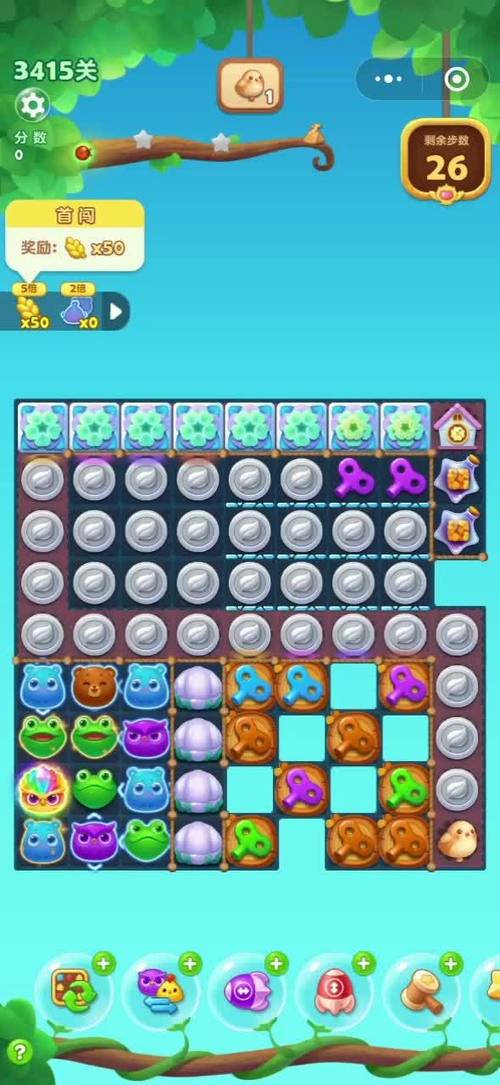Select the brown bear piece
Viewport: 500px width, 1085px height.
click(94, 686)
